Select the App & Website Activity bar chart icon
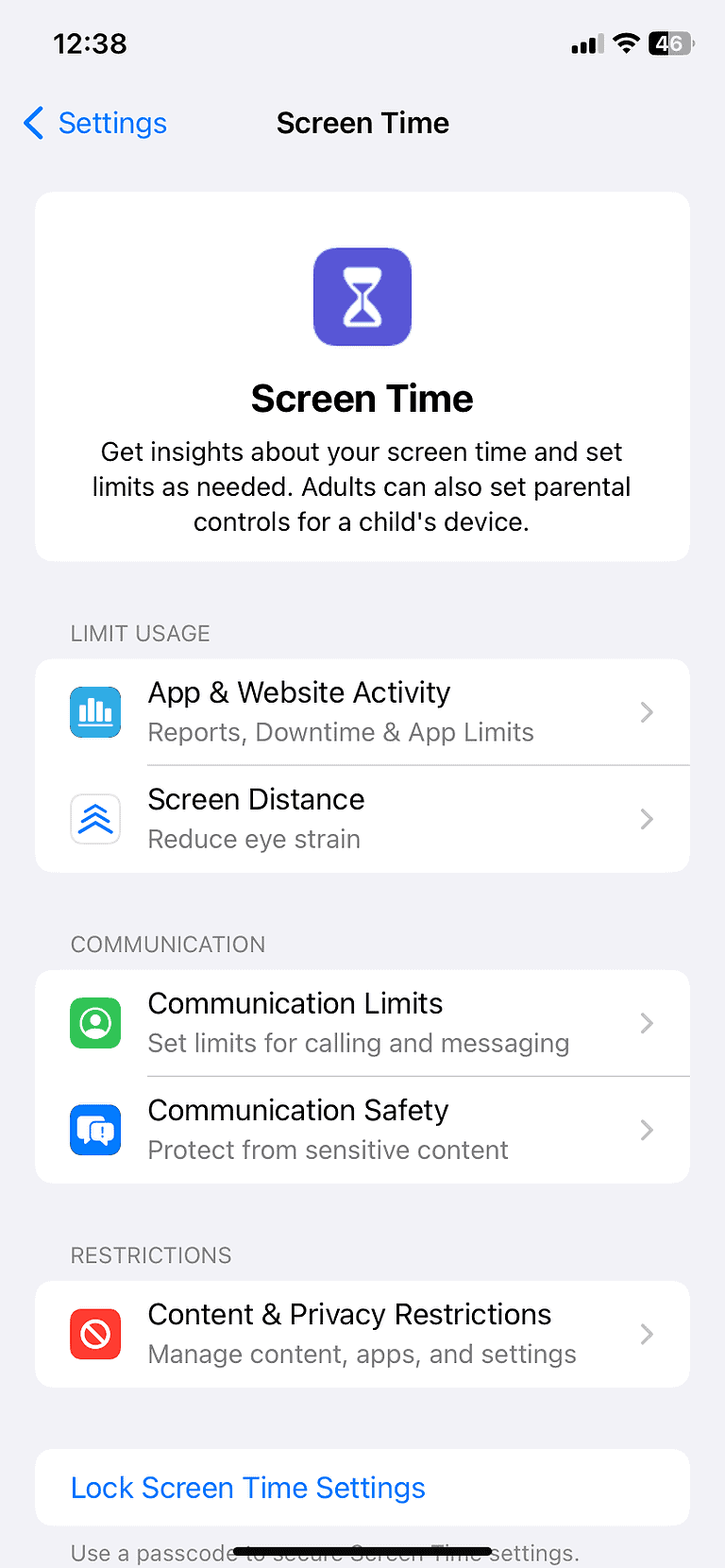The height and width of the screenshot is (1568, 725). point(95,712)
